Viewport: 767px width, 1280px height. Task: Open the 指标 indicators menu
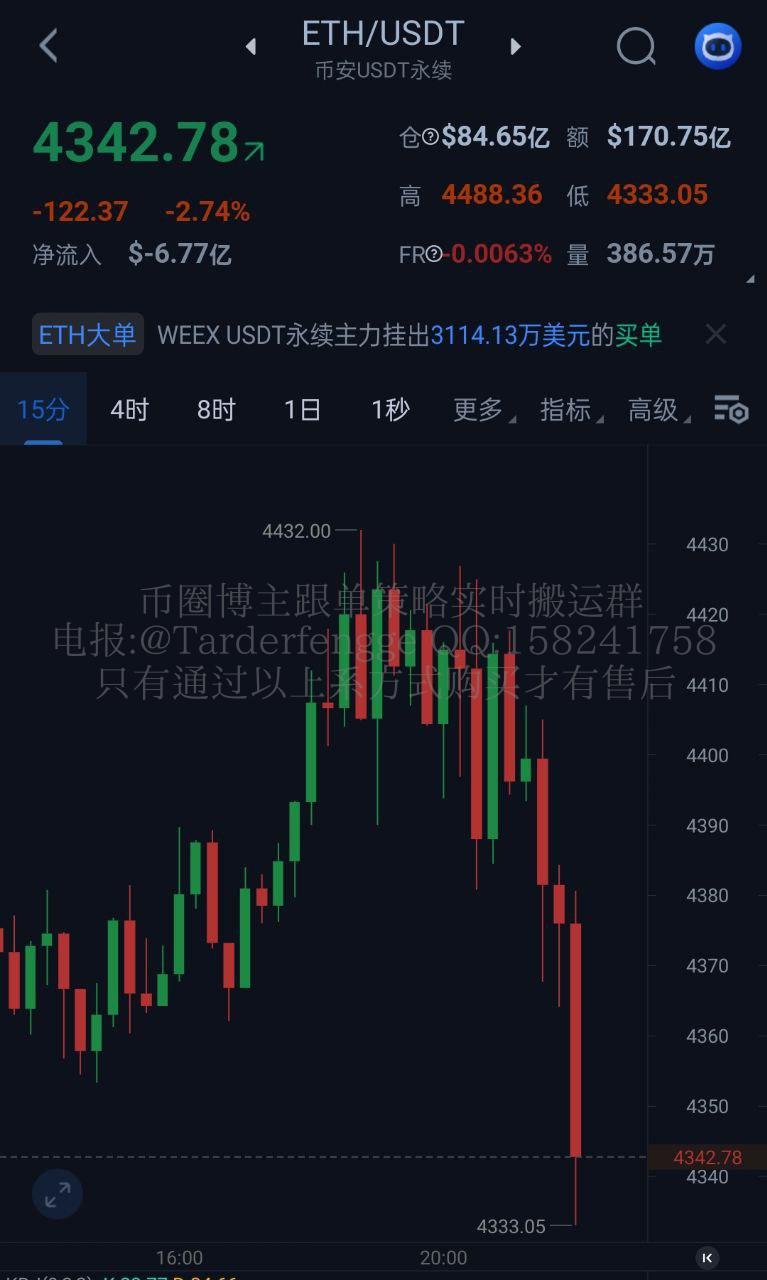point(567,409)
